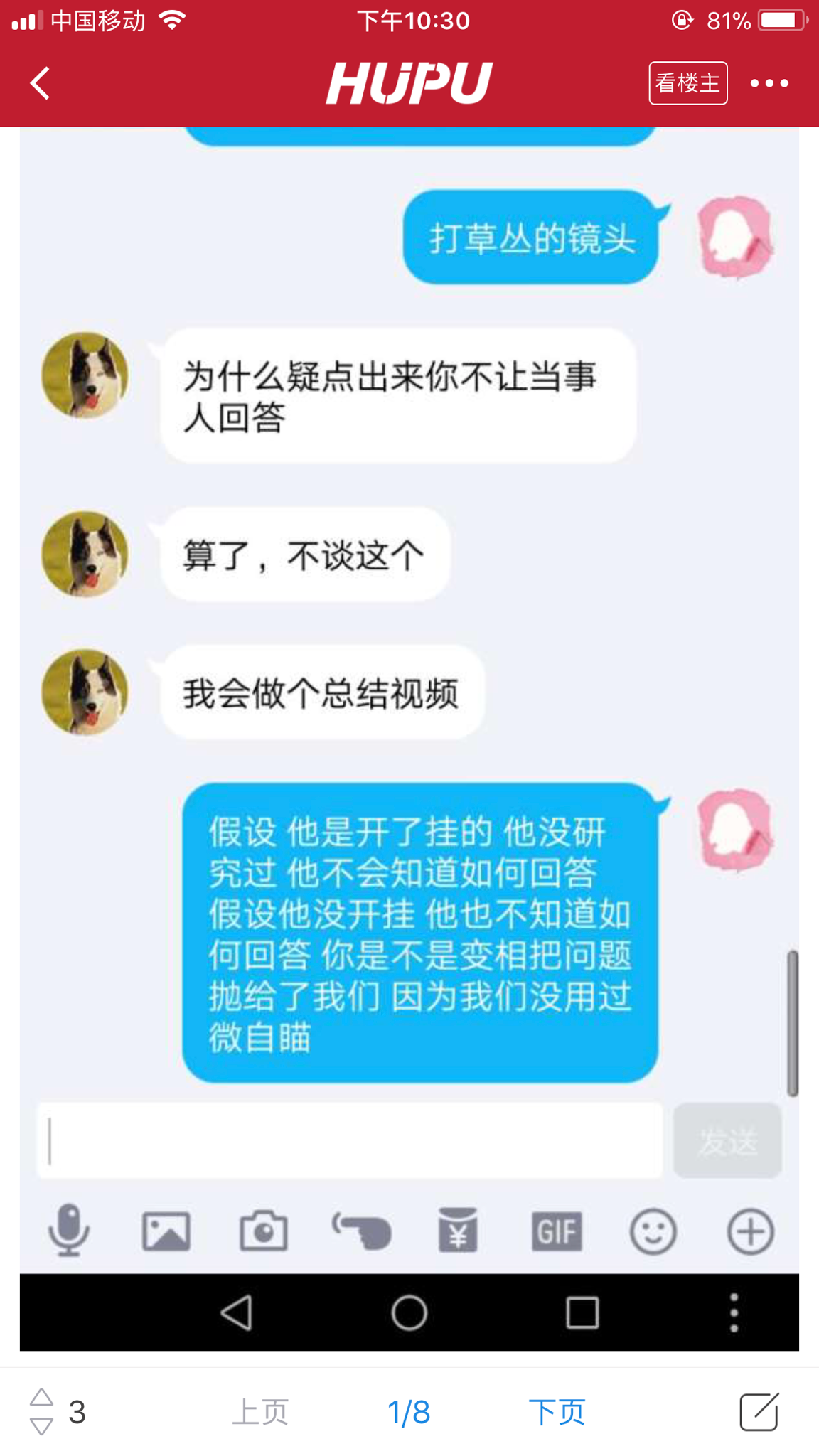
Task: Open the 1/8 page selector
Action: point(409,1412)
